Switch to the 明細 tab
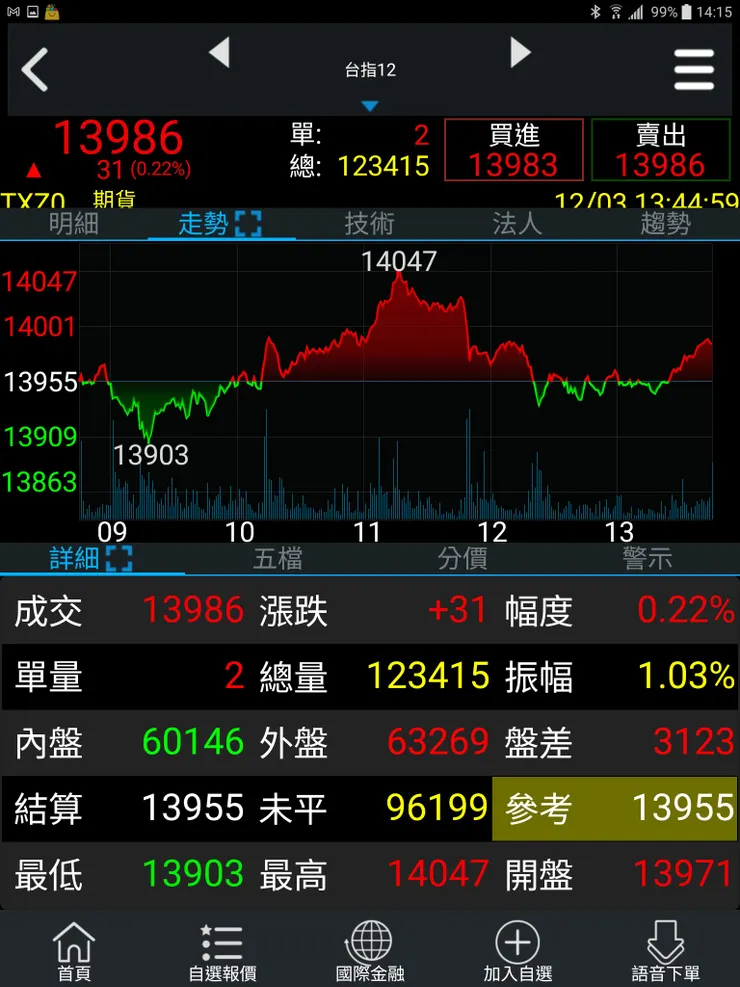Viewport: 740px width, 987px height. (74, 223)
